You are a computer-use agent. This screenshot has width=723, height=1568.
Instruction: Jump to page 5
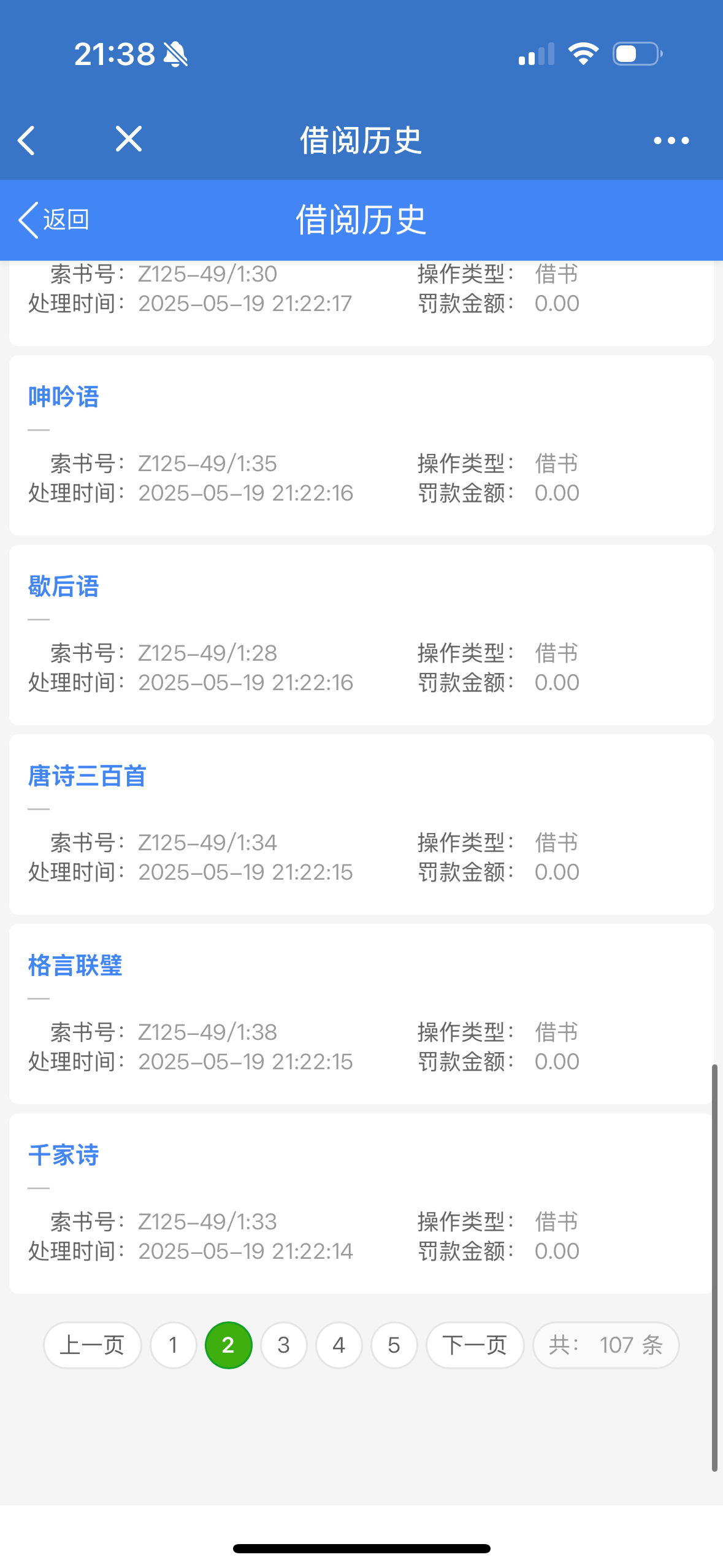pos(394,1345)
